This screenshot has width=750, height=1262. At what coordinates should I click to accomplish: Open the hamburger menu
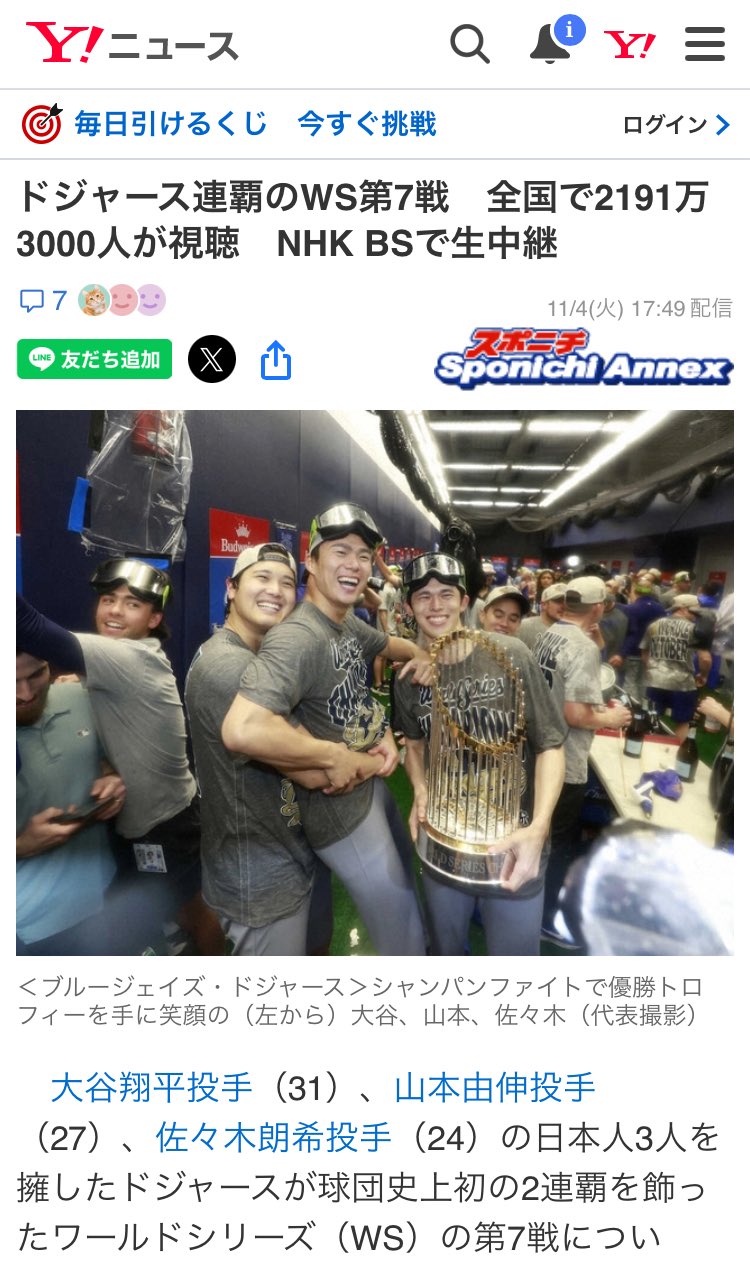(704, 44)
